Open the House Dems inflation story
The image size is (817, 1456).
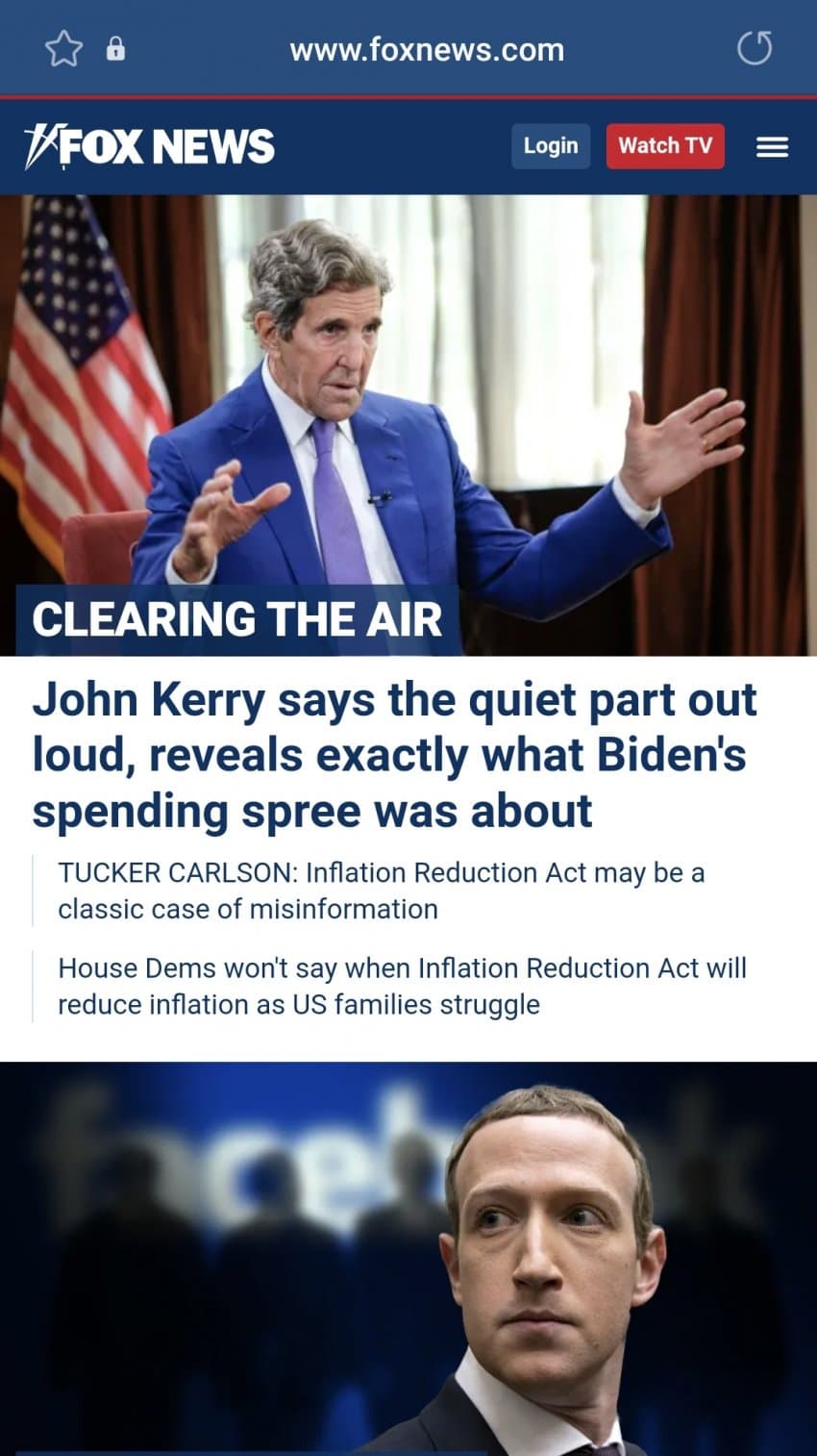coord(402,986)
